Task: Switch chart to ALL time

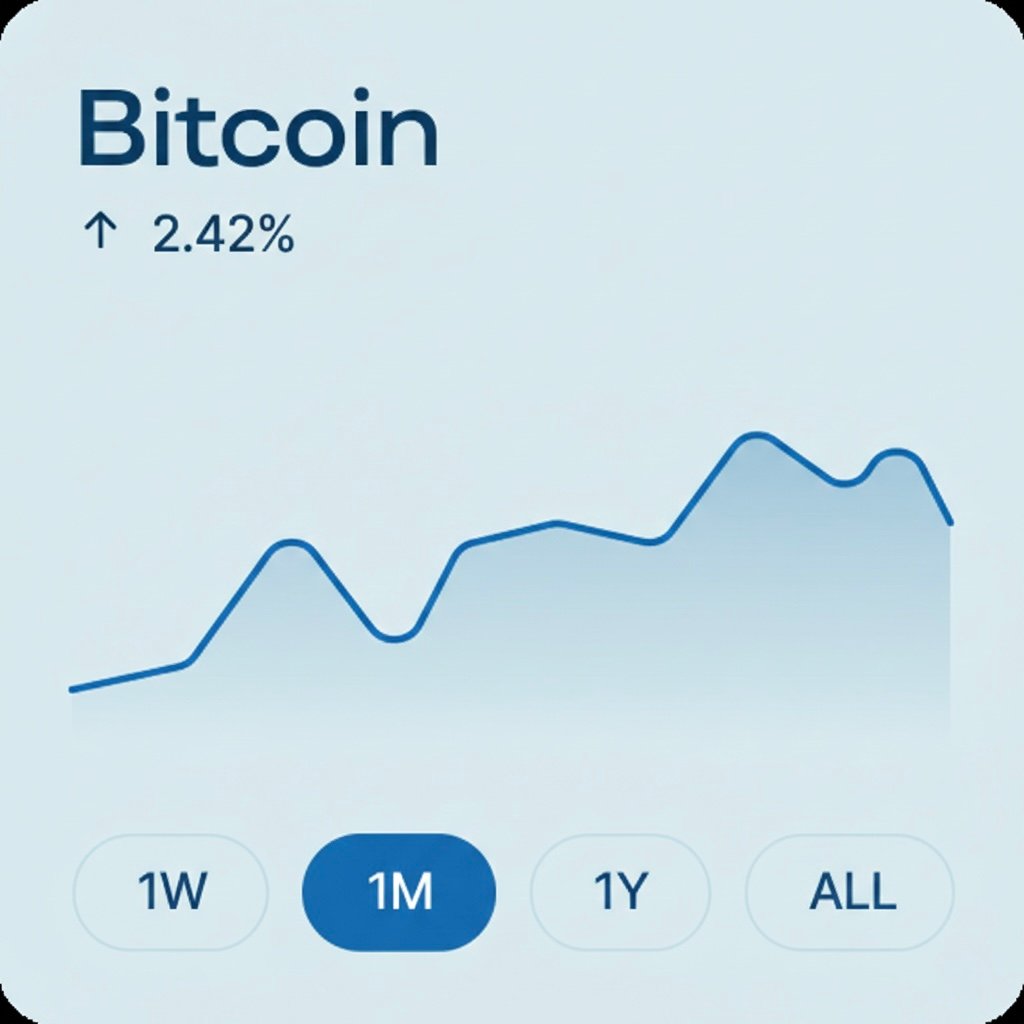Action: pyautogui.click(x=851, y=892)
